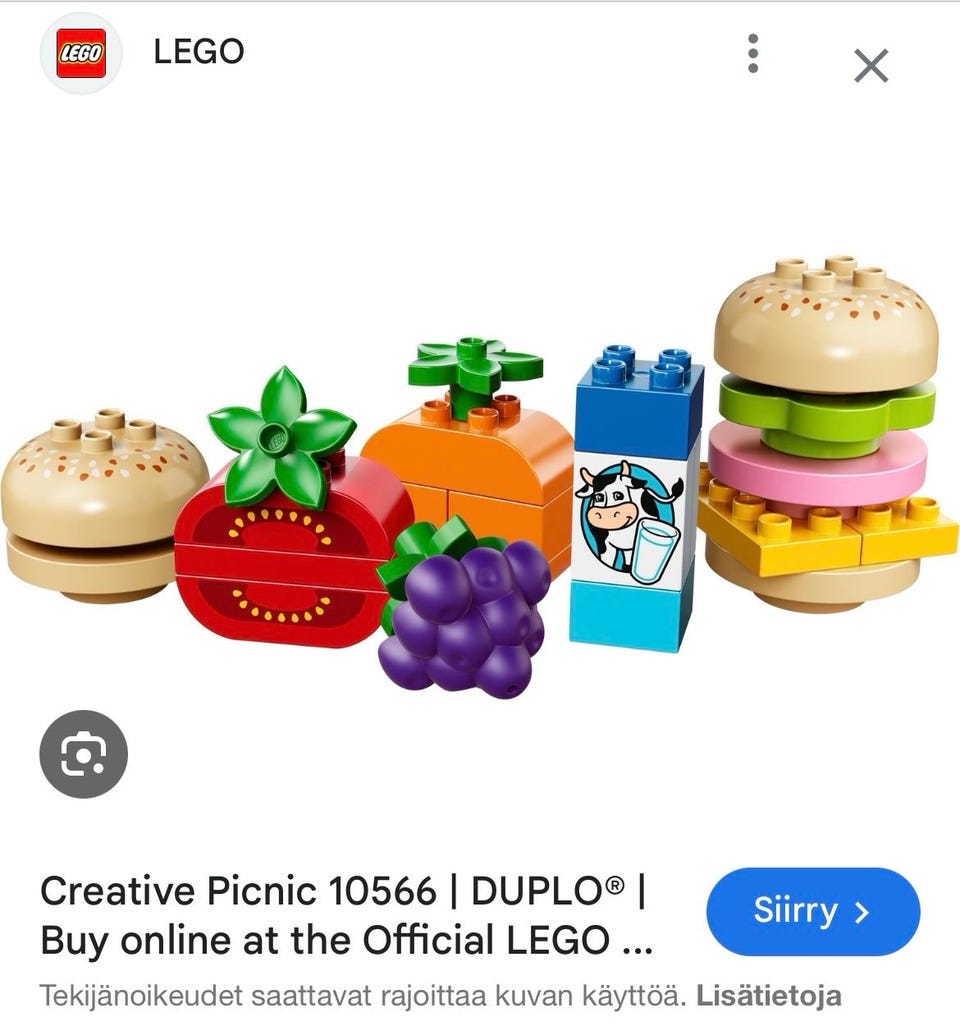
Task: Open the Lisätietoja copyright link
Action: [x=768, y=996]
